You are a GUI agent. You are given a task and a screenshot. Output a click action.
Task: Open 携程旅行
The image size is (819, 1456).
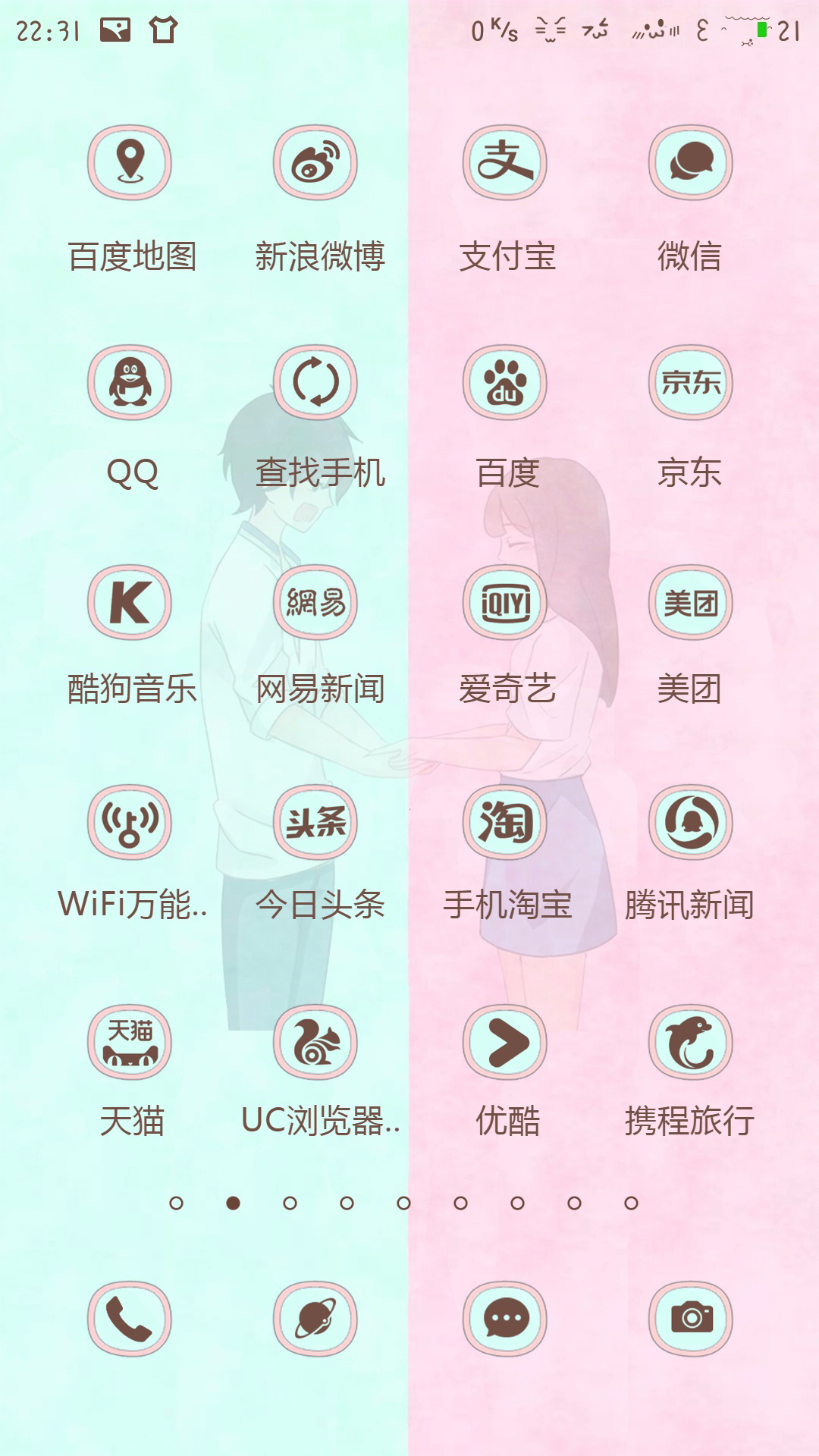(x=690, y=1043)
